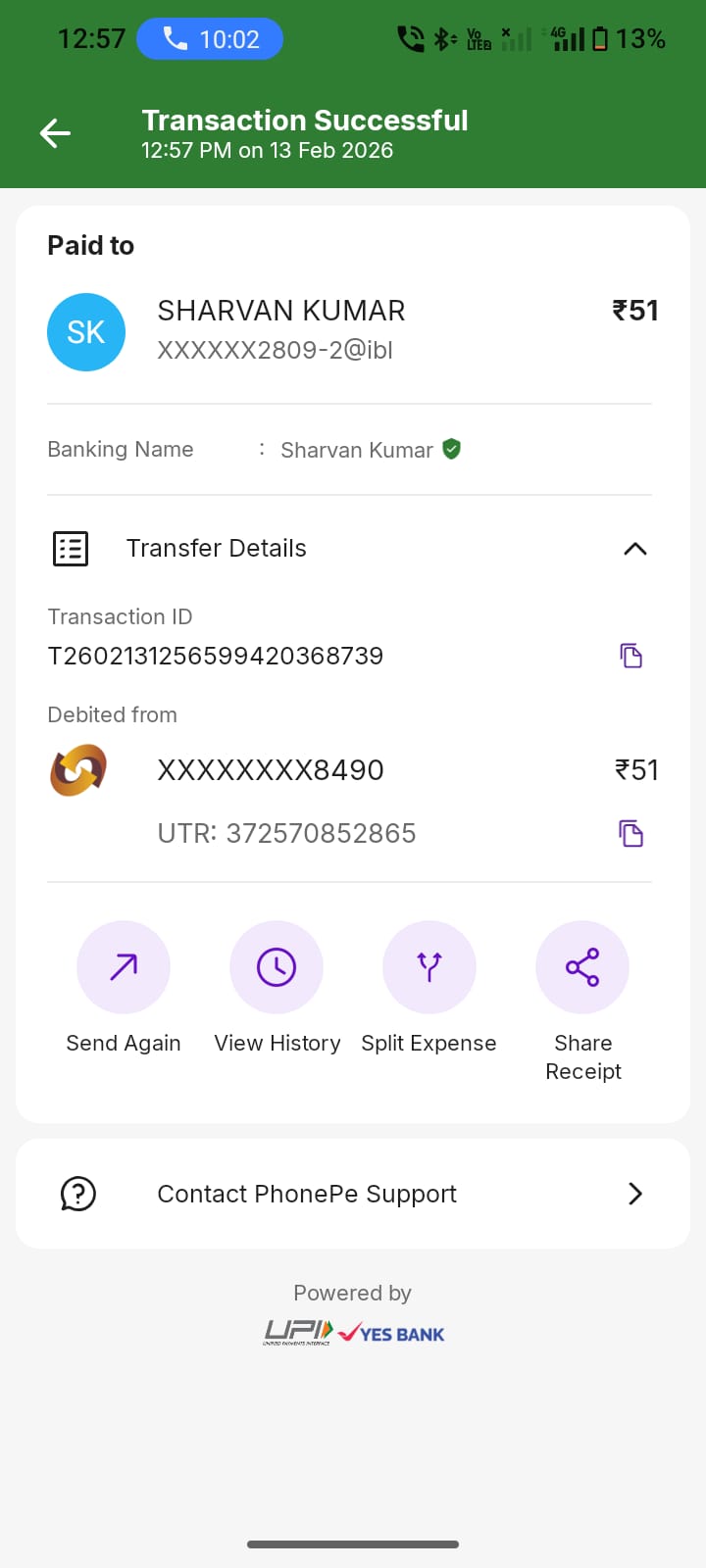Screen dimensions: 706x1568
Task: Select Split Expense
Action: click(429, 967)
